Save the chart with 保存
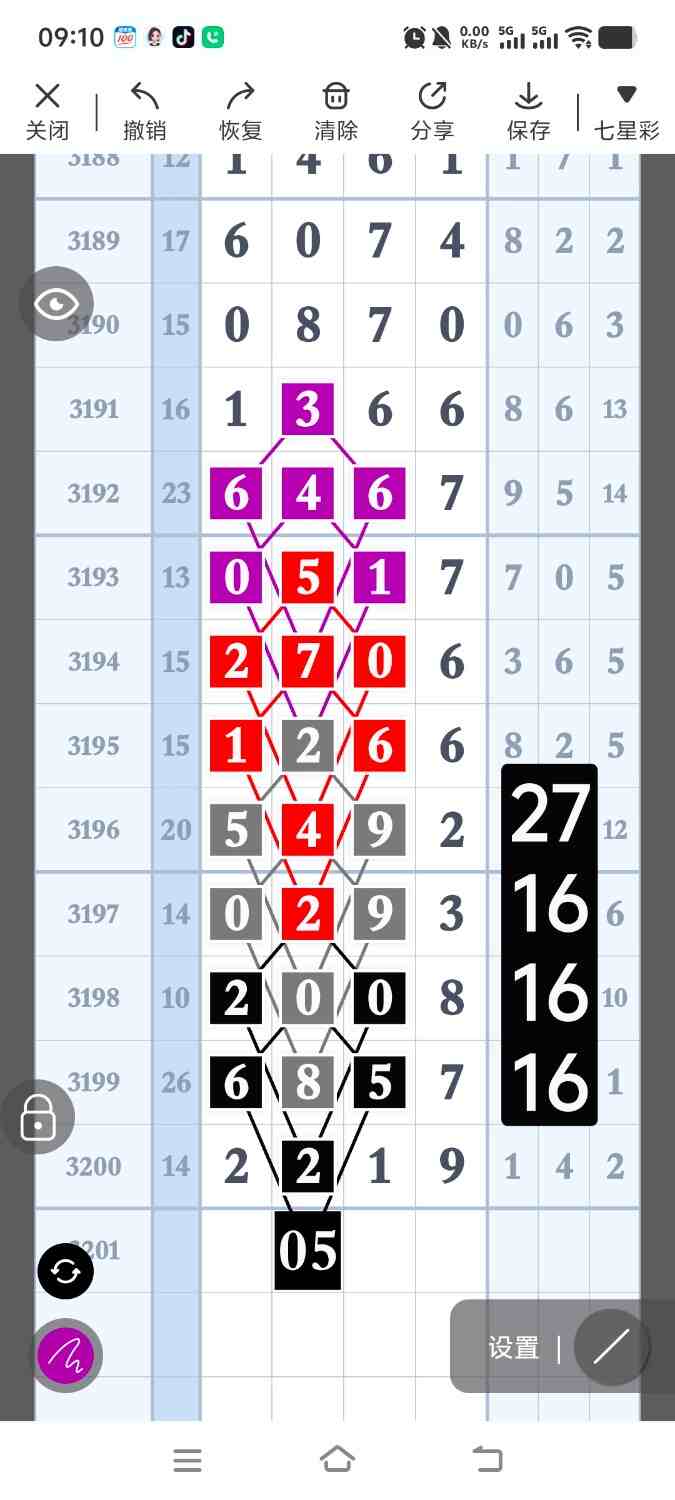This screenshot has width=675, height=1500. tap(528, 111)
